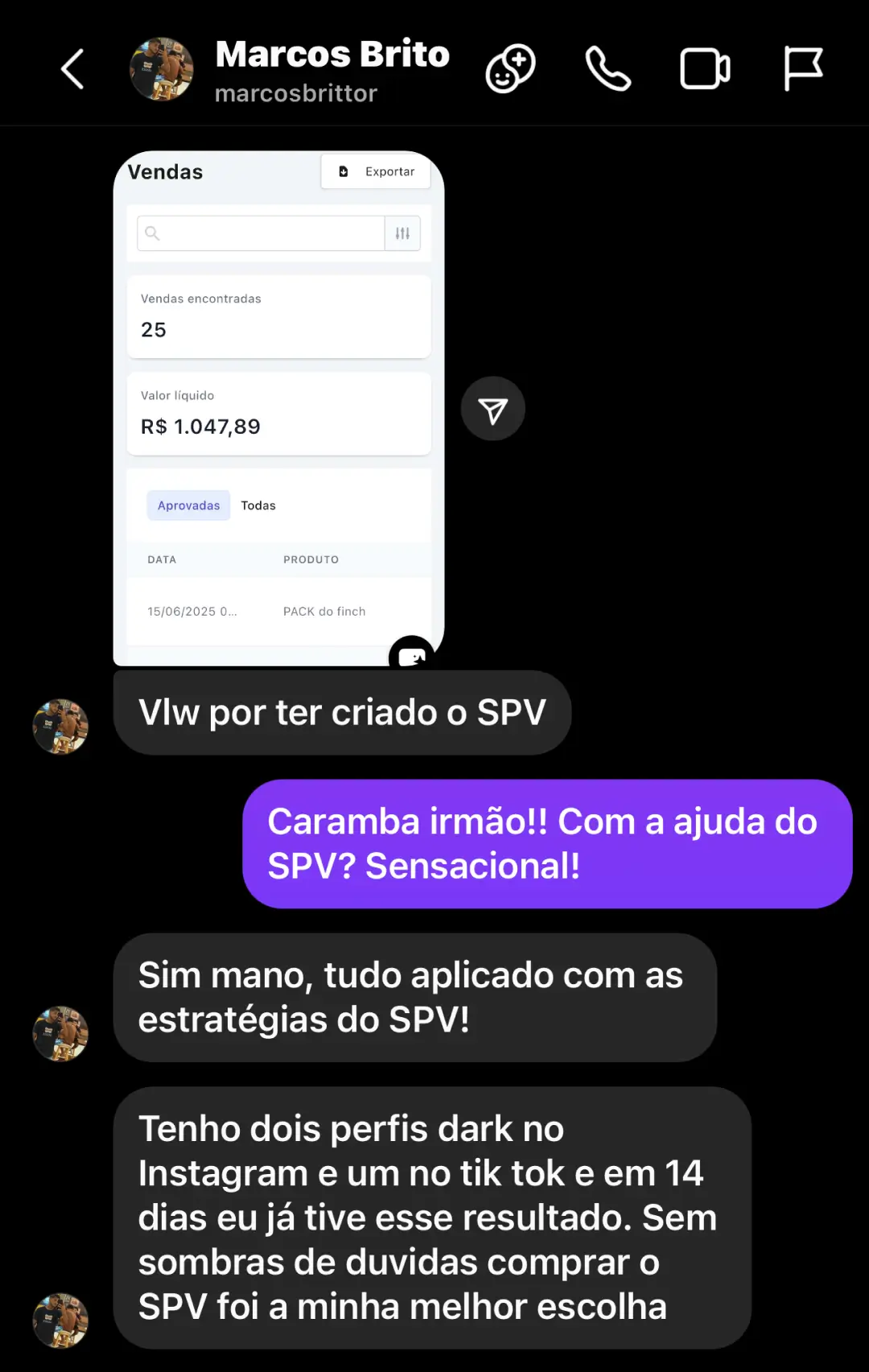This screenshot has width=869, height=1372.
Task: Go back to the messages list
Action: click(x=72, y=69)
